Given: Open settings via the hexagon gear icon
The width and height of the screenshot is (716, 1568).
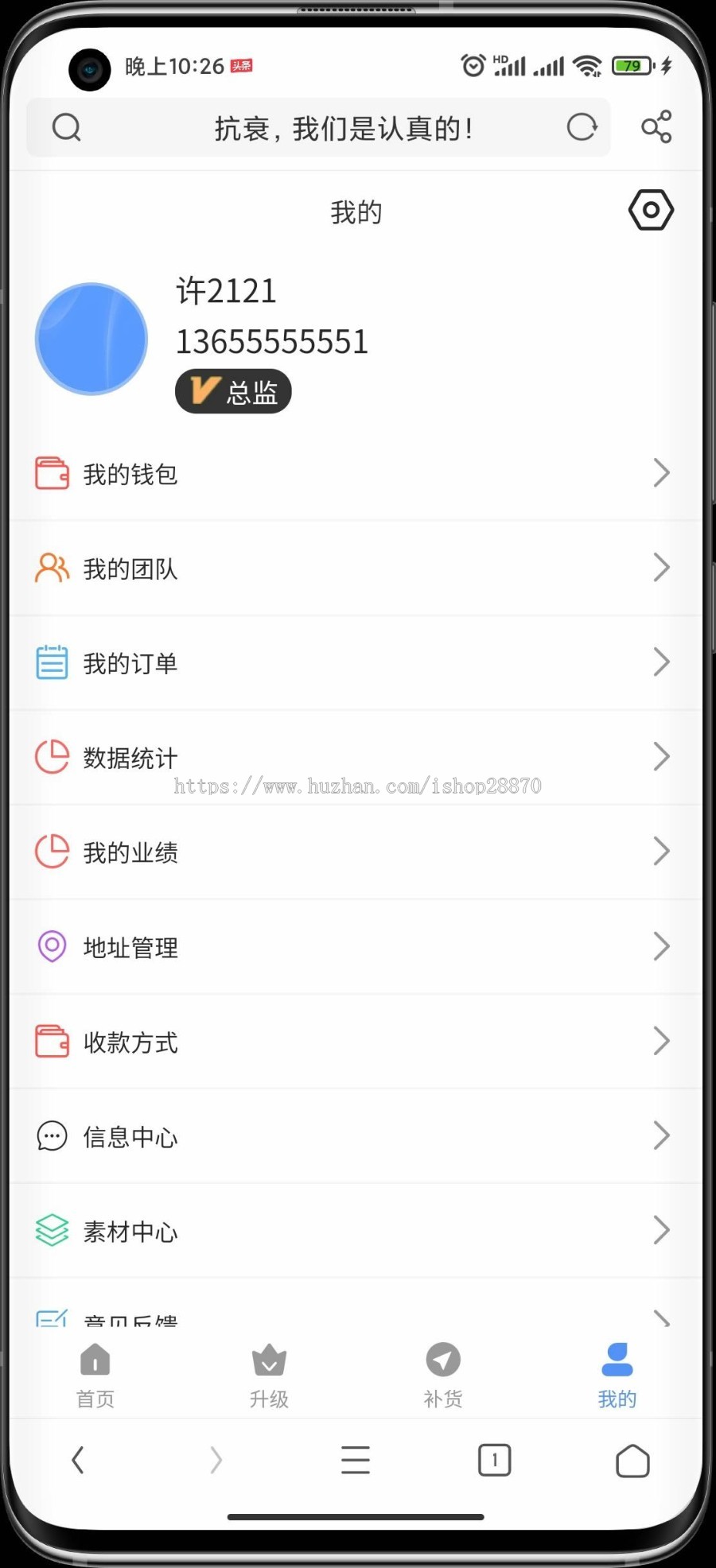Looking at the screenshot, I should point(651,210).
